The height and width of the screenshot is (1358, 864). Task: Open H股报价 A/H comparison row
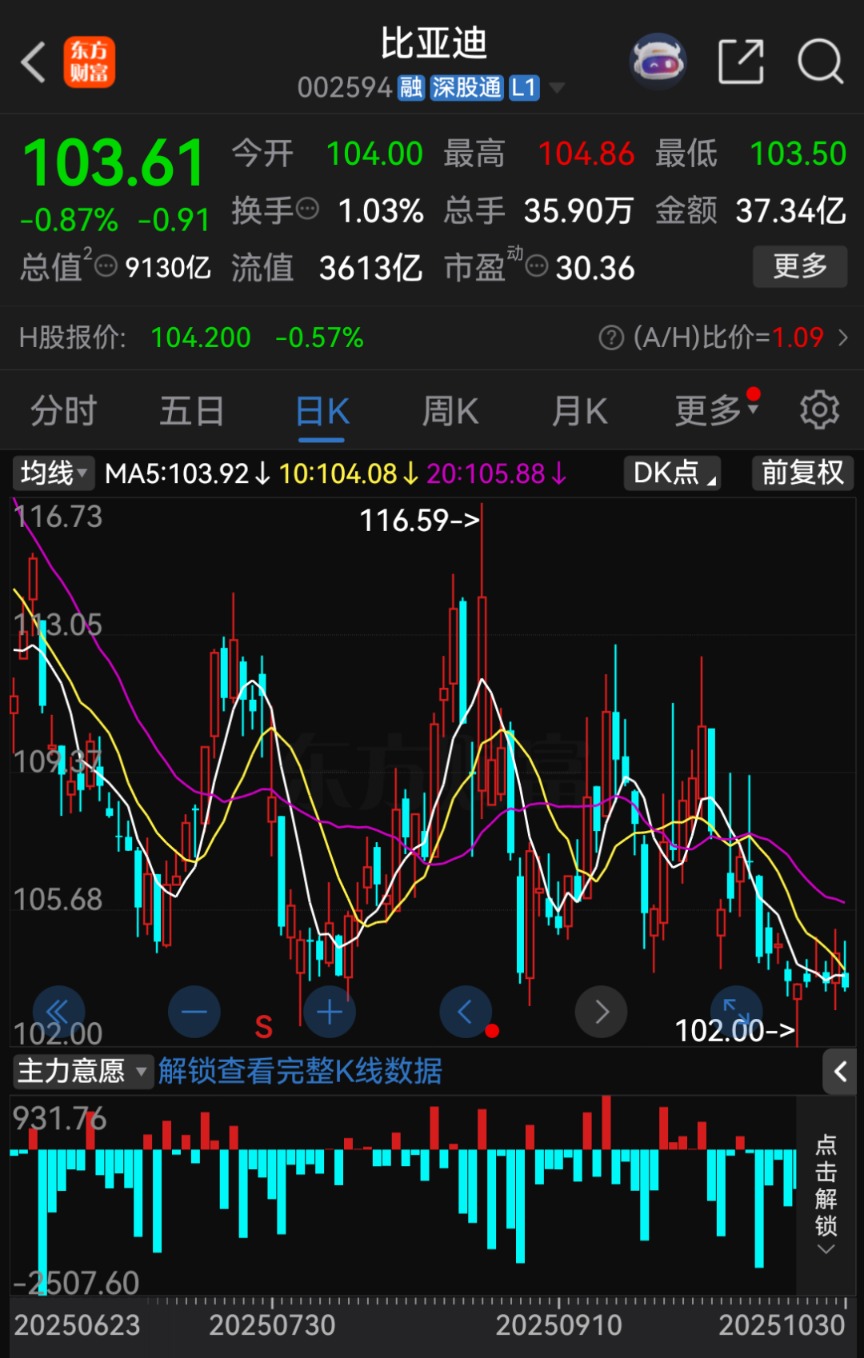[x=432, y=338]
